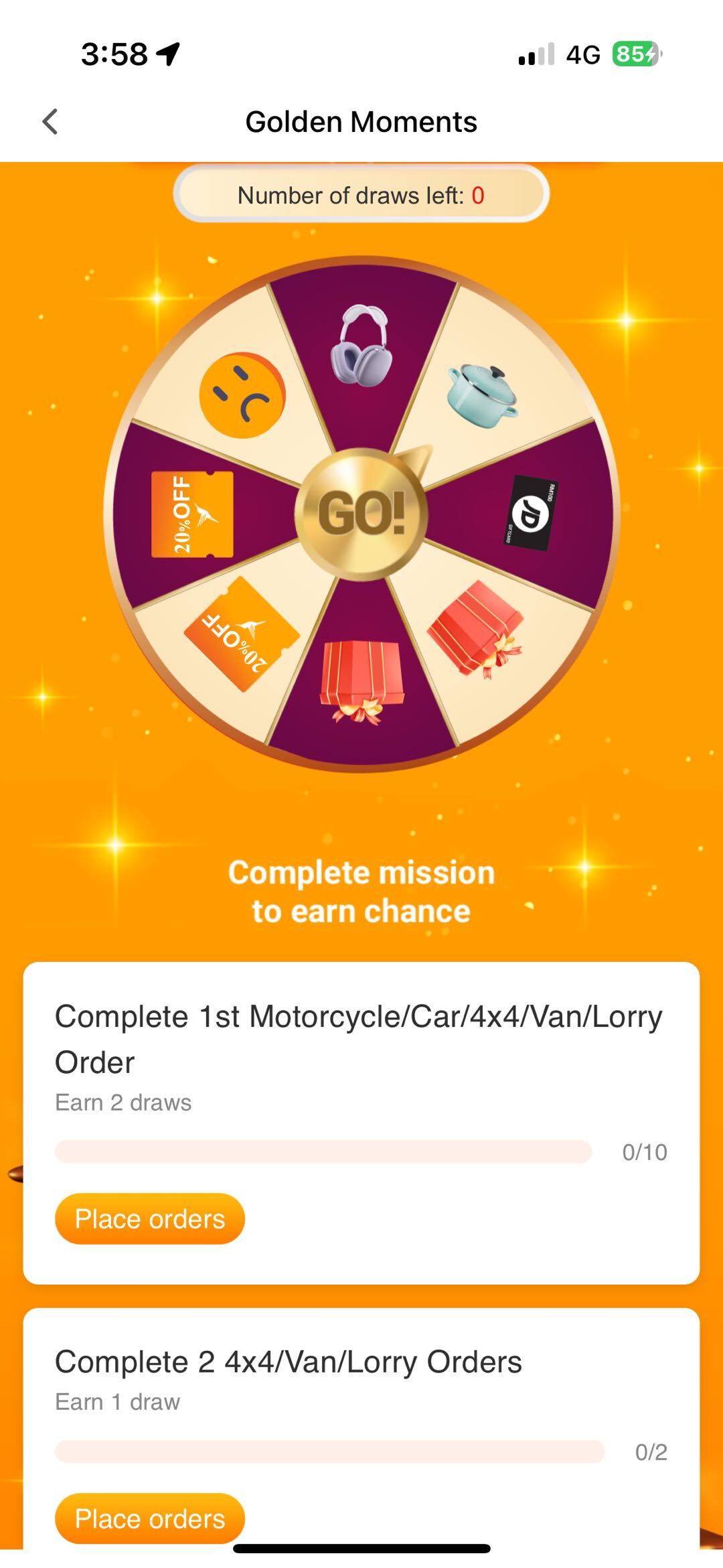The height and width of the screenshot is (1568, 723).
Task: Spin the wheel with the GO! button
Action: point(361,514)
